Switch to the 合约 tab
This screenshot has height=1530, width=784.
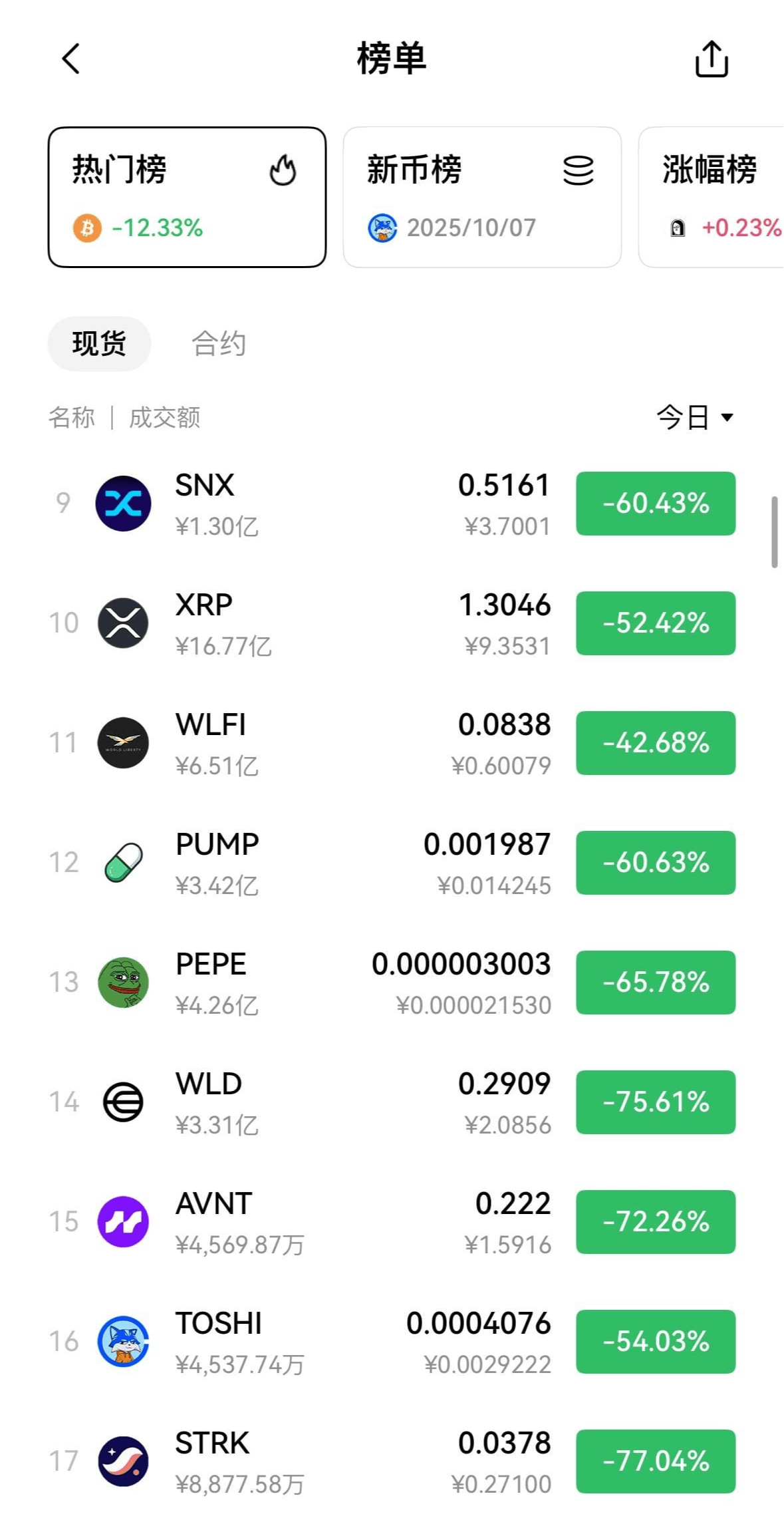[219, 344]
